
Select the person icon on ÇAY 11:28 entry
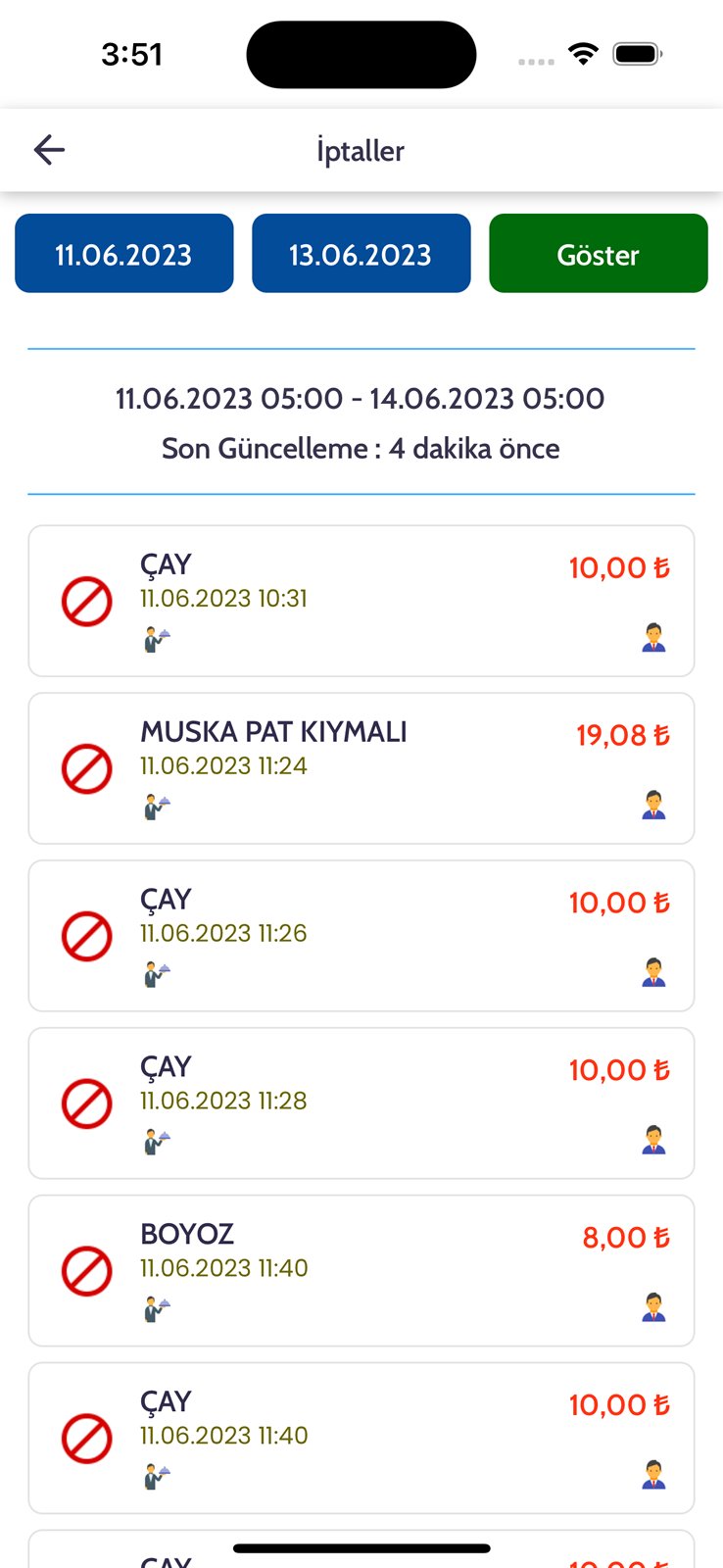(651, 1139)
